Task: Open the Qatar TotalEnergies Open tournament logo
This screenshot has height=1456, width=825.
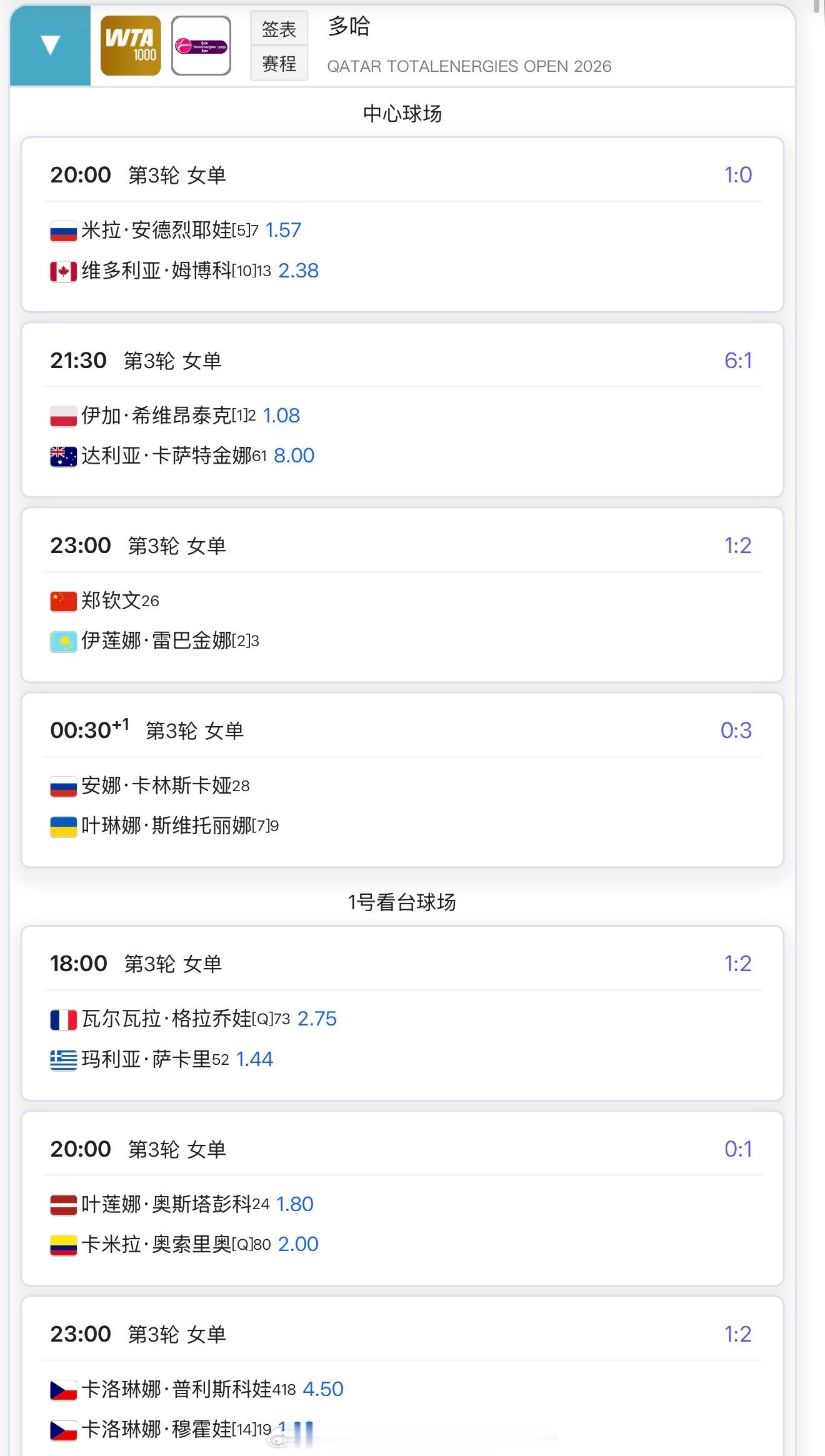Action: [200, 45]
